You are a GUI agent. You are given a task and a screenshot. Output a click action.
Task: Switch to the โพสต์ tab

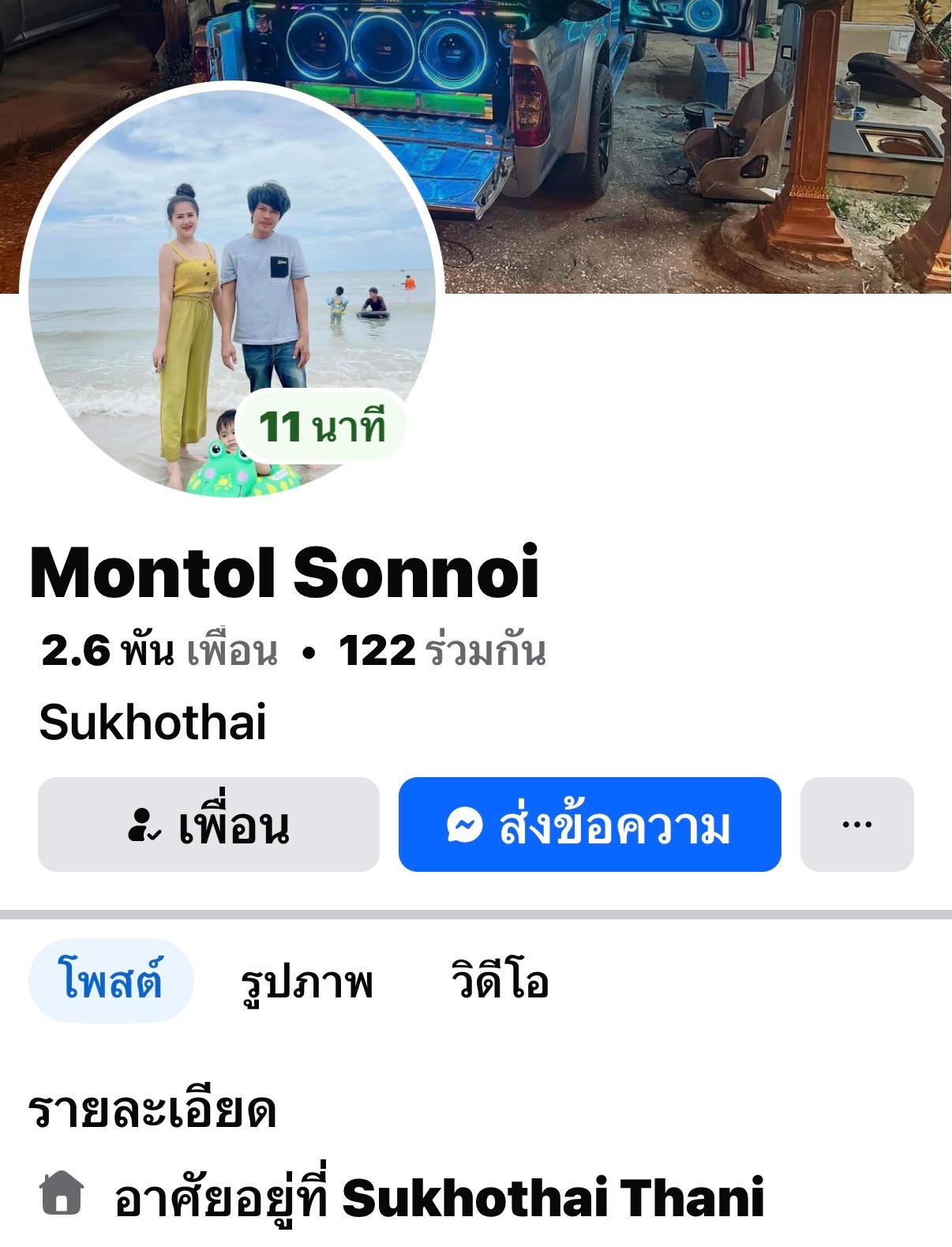111,981
